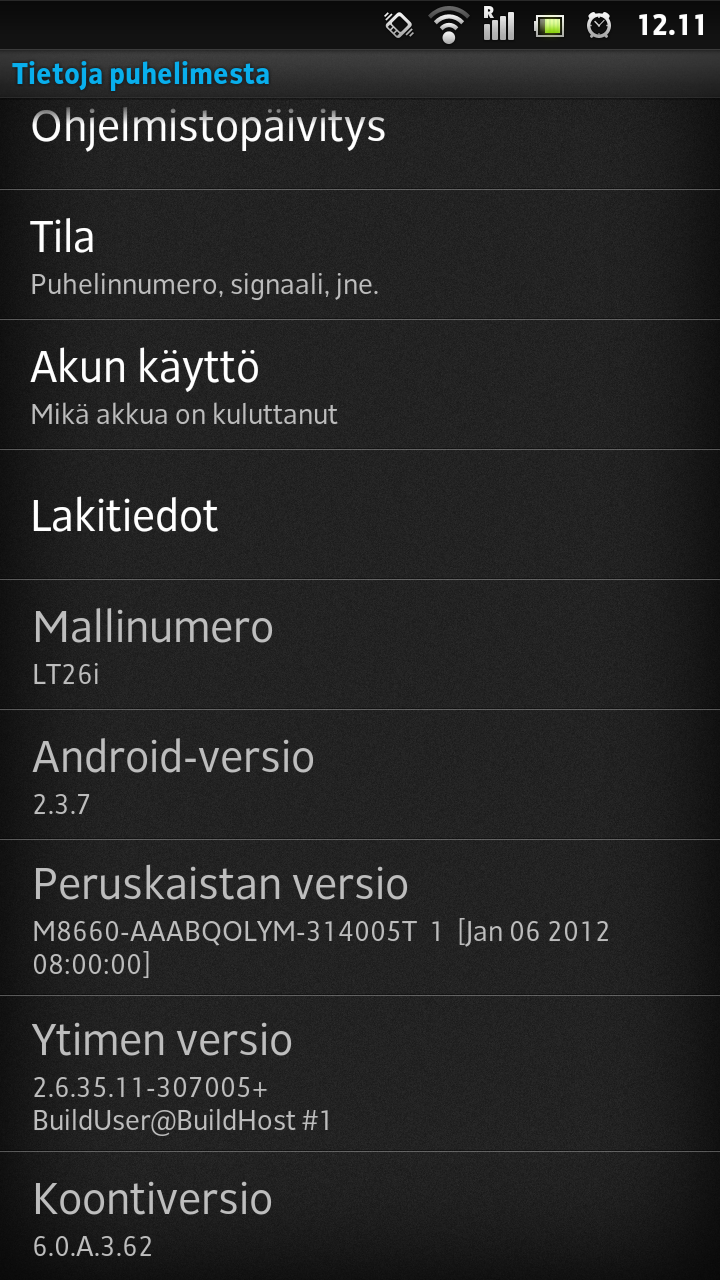720x1280 pixels.
Task: Open the Tila status row
Action: pos(360,255)
